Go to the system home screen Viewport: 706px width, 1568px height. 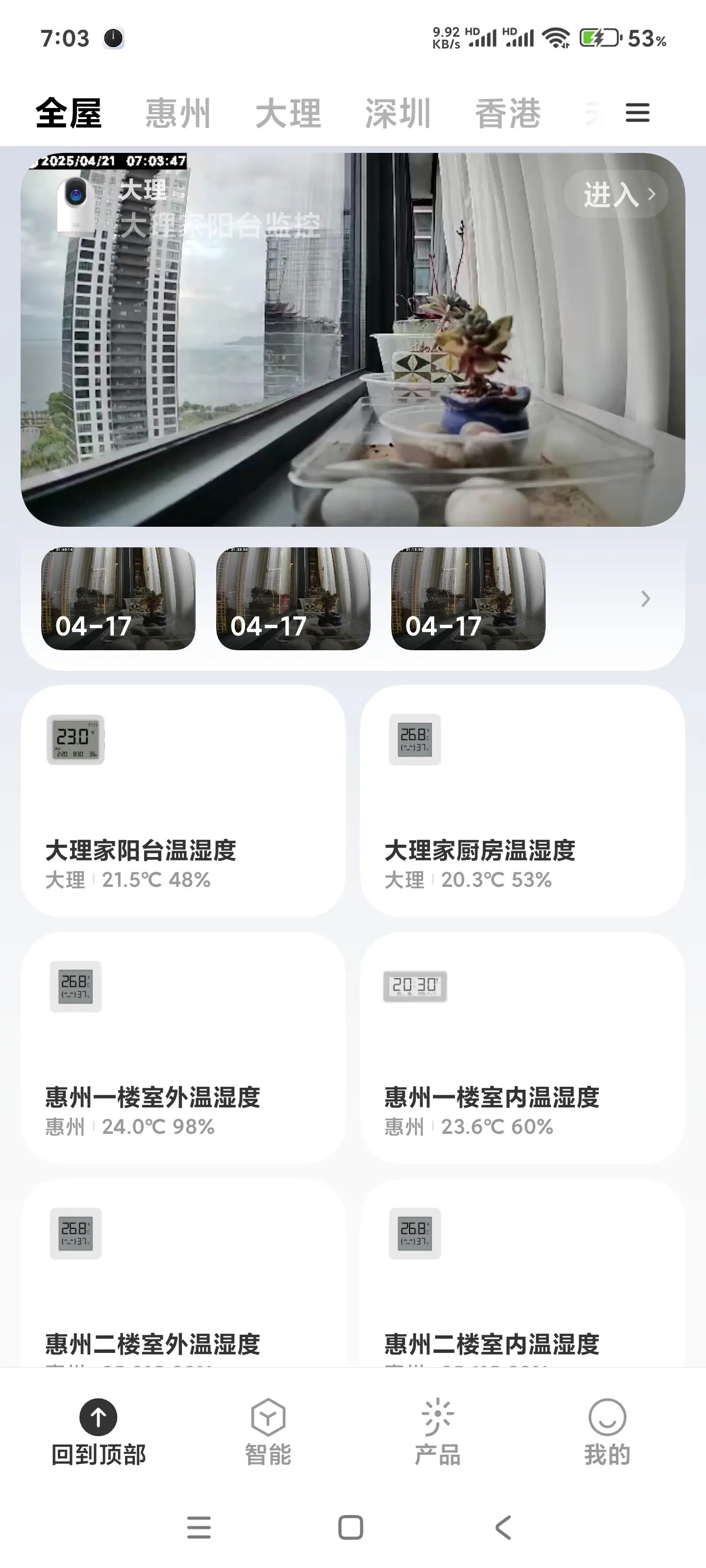tap(350, 1527)
